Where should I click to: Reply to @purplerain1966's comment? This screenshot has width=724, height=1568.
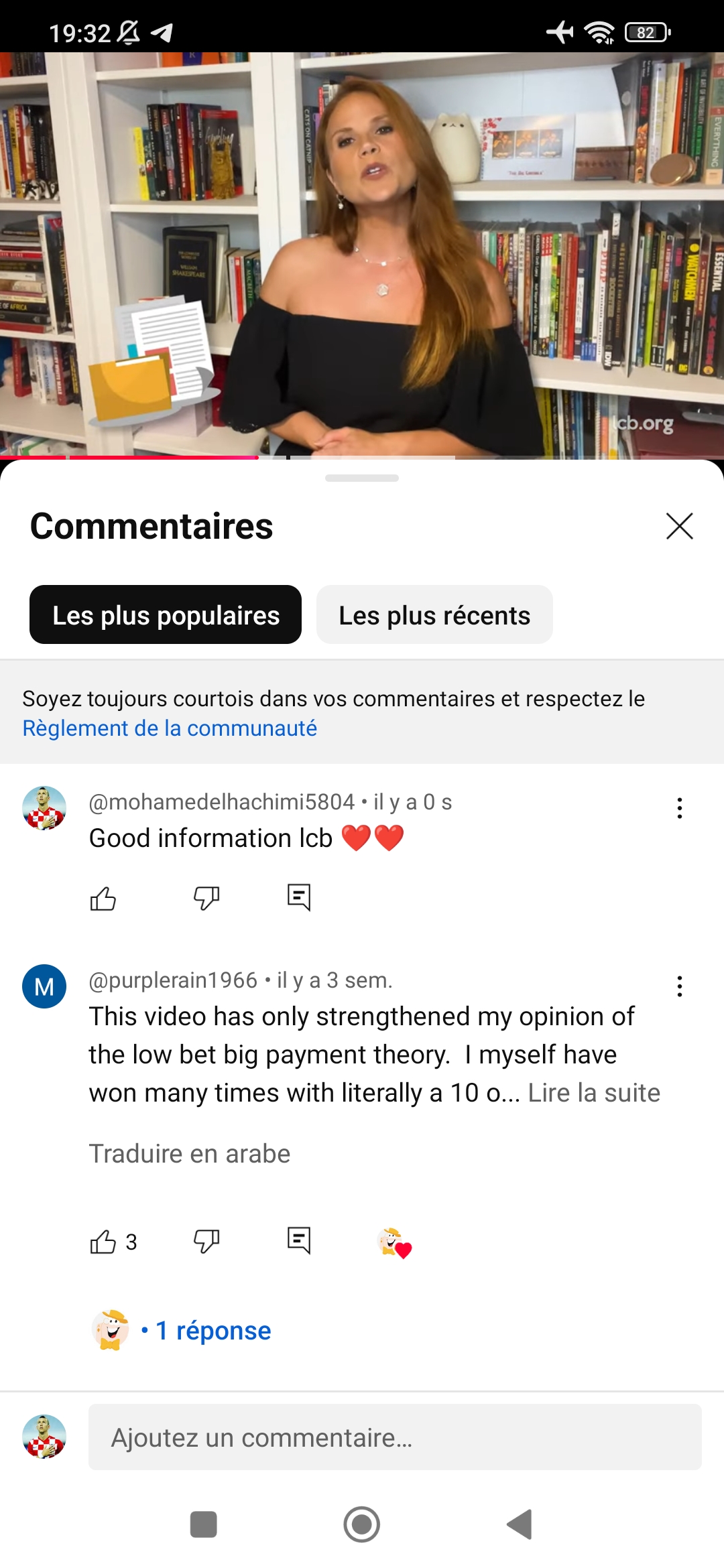299,1241
